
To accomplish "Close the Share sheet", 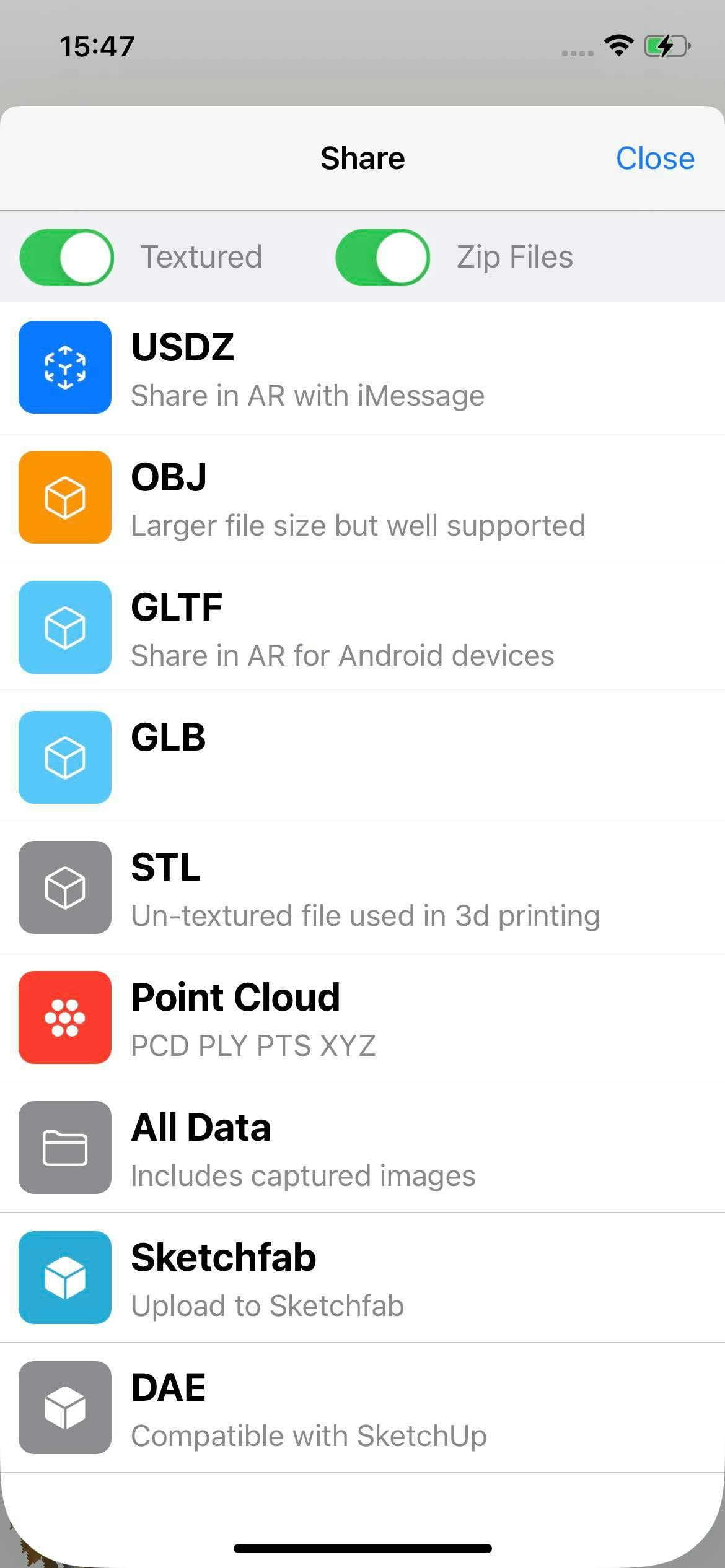I will pyautogui.click(x=654, y=159).
